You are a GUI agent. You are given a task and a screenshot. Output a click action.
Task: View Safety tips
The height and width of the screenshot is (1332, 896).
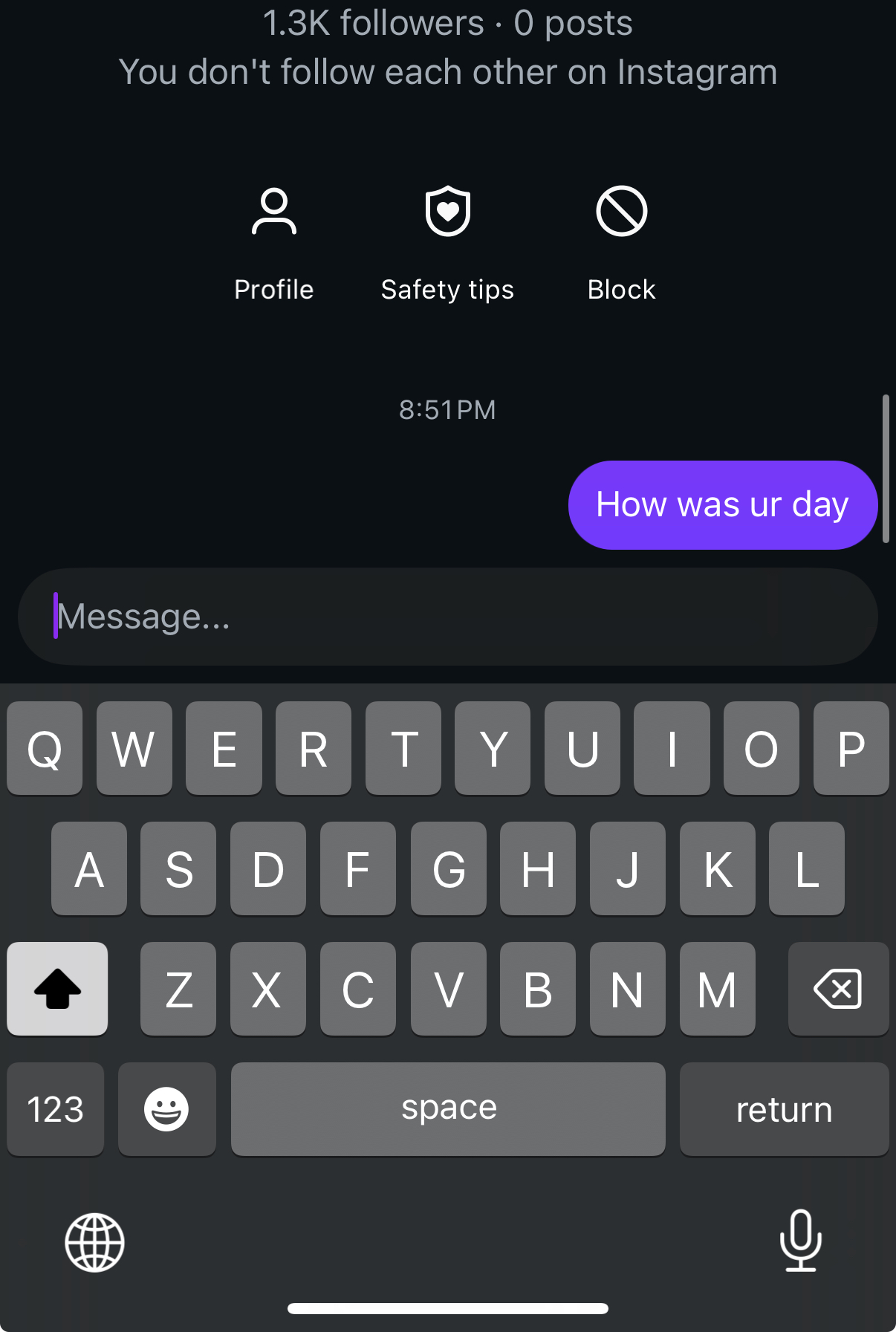[447, 243]
